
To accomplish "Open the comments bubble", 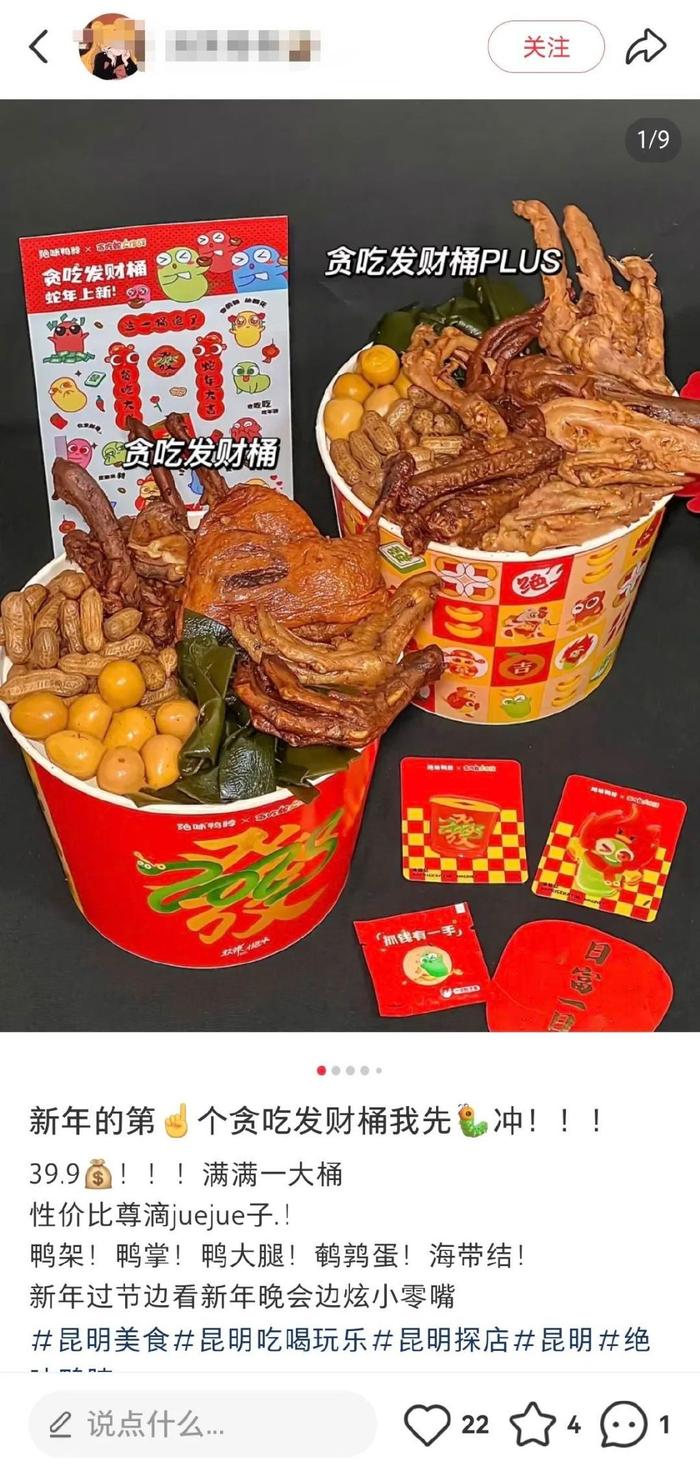I will 623,1425.
